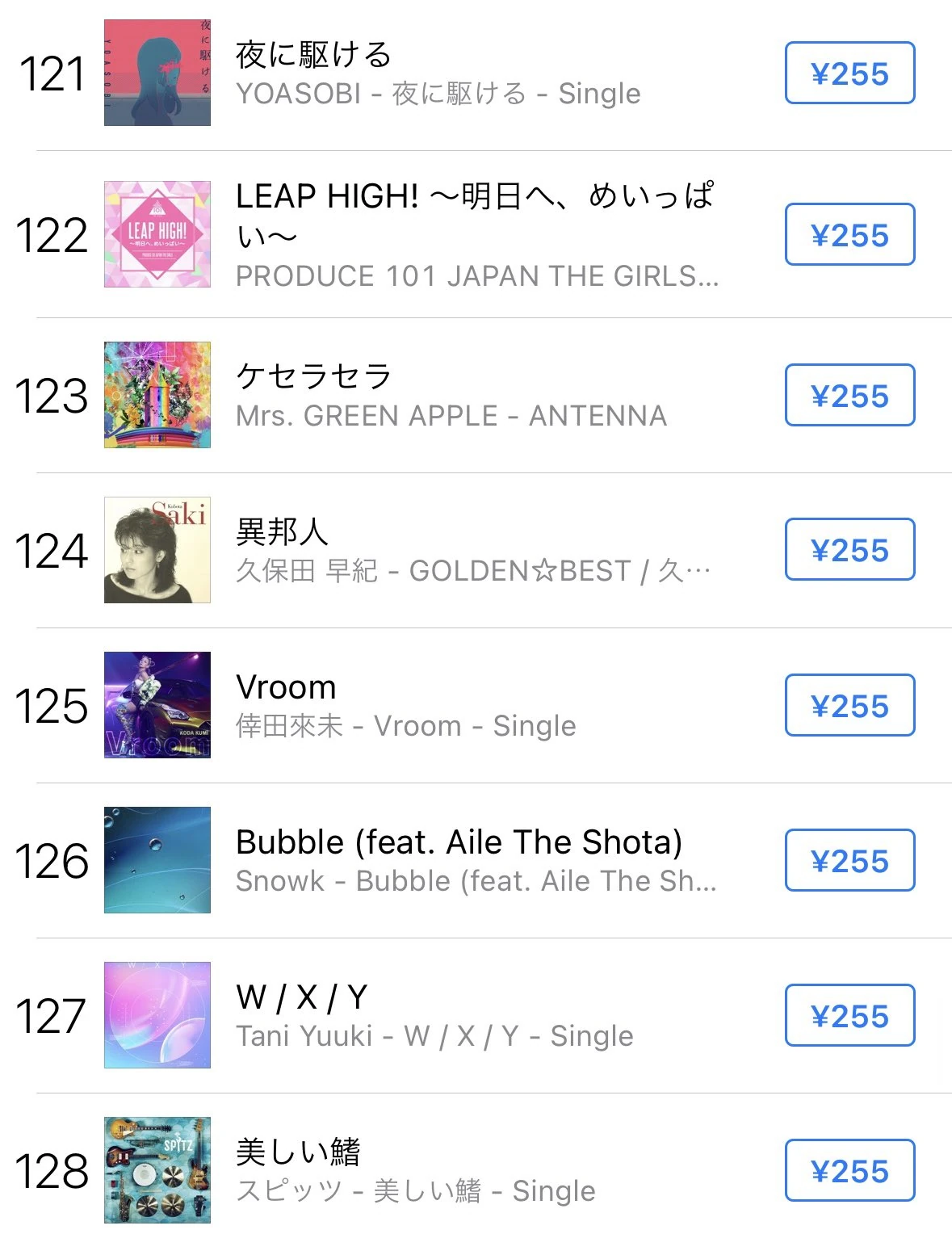
Task: Tap the ¥255 button for LEAP HIGH!
Action: pos(849,235)
